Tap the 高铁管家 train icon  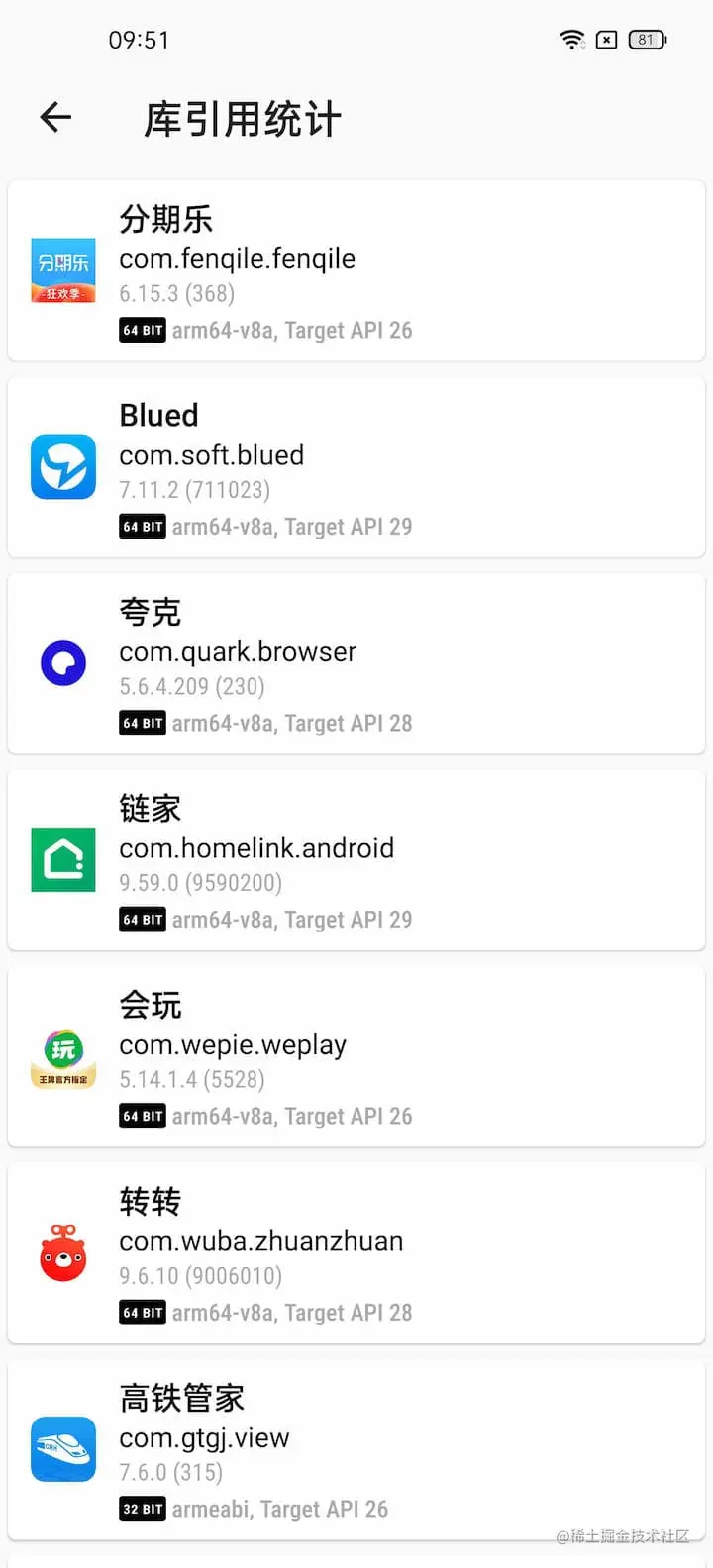pos(62,1448)
